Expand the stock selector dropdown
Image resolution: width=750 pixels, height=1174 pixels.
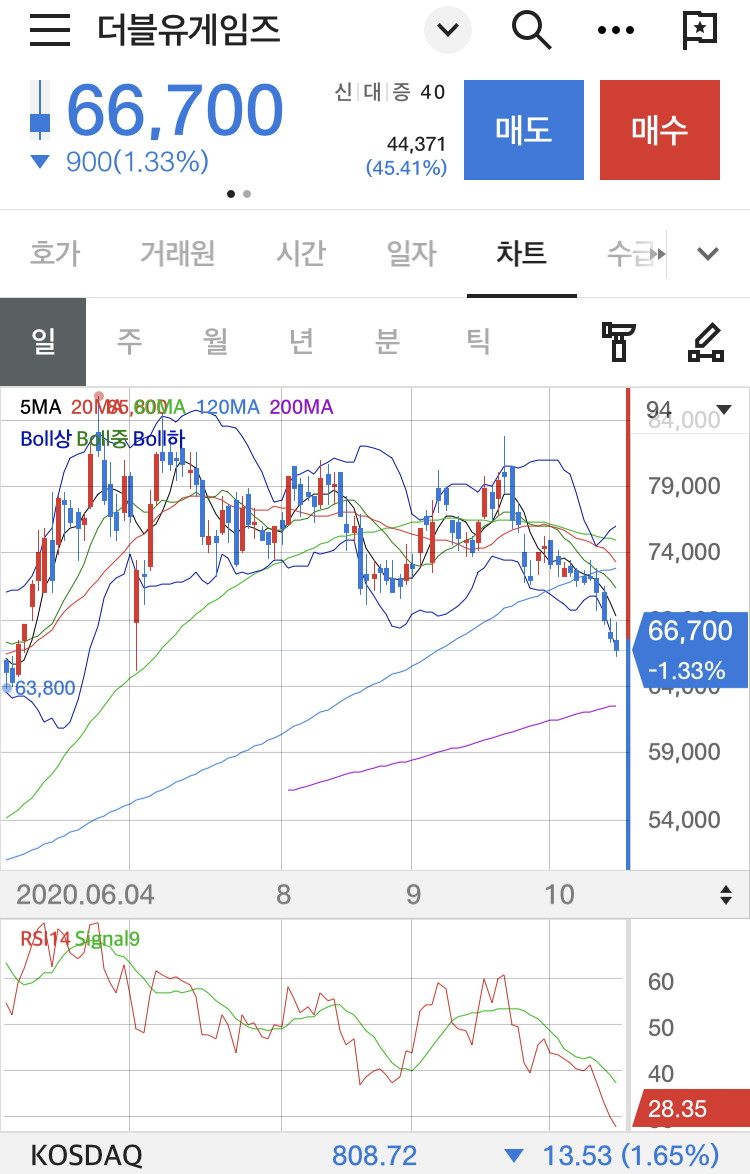pyautogui.click(x=448, y=30)
